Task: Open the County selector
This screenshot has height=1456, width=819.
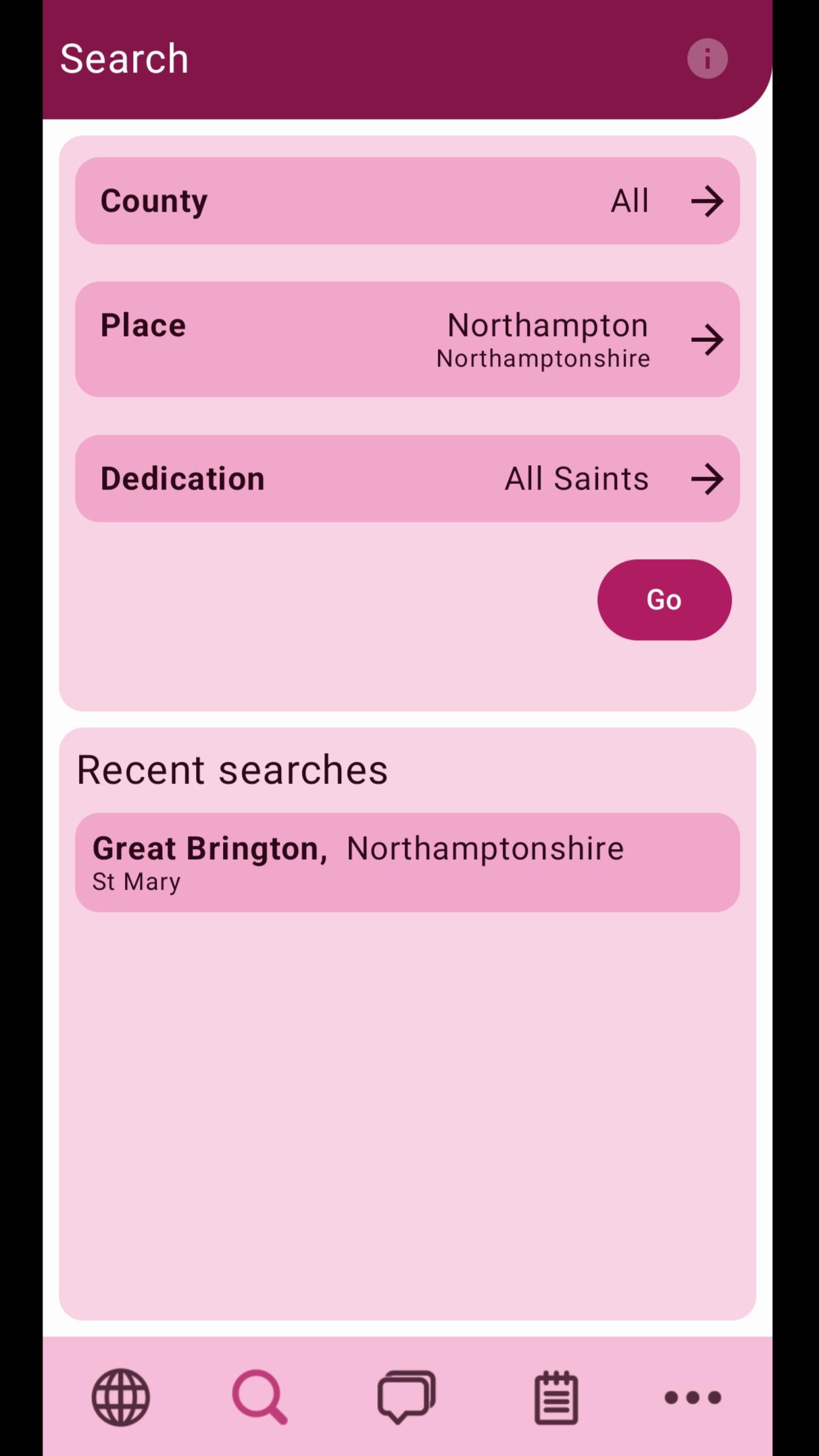Action: click(x=407, y=201)
